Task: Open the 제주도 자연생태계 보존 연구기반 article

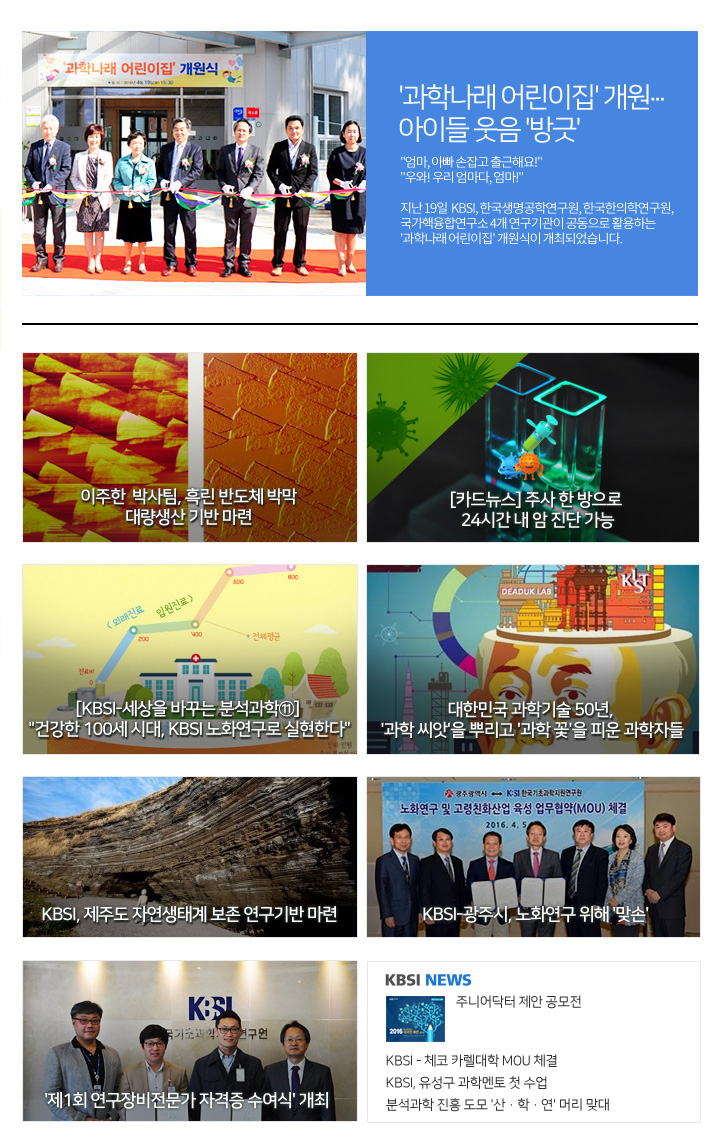Action: [x=189, y=857]
